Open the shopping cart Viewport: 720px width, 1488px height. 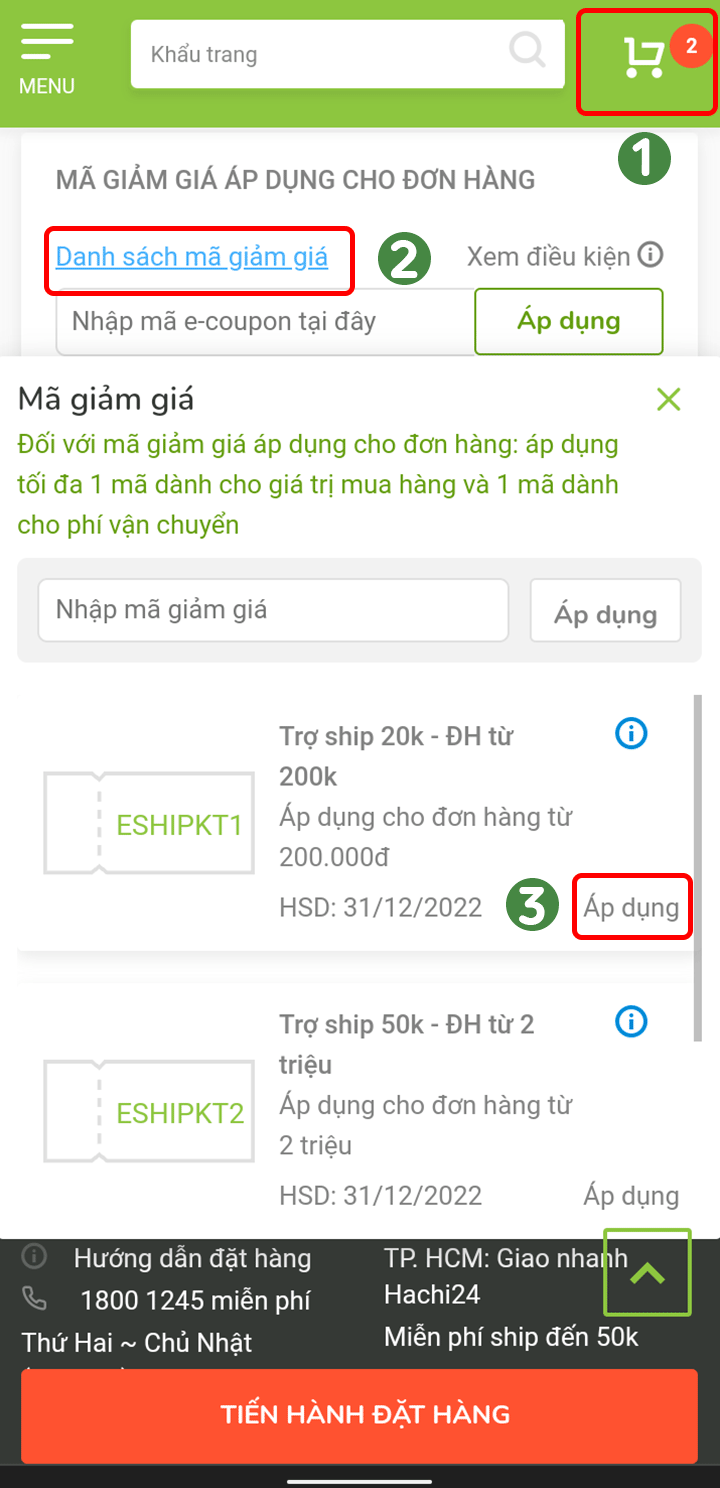point(645,60)
